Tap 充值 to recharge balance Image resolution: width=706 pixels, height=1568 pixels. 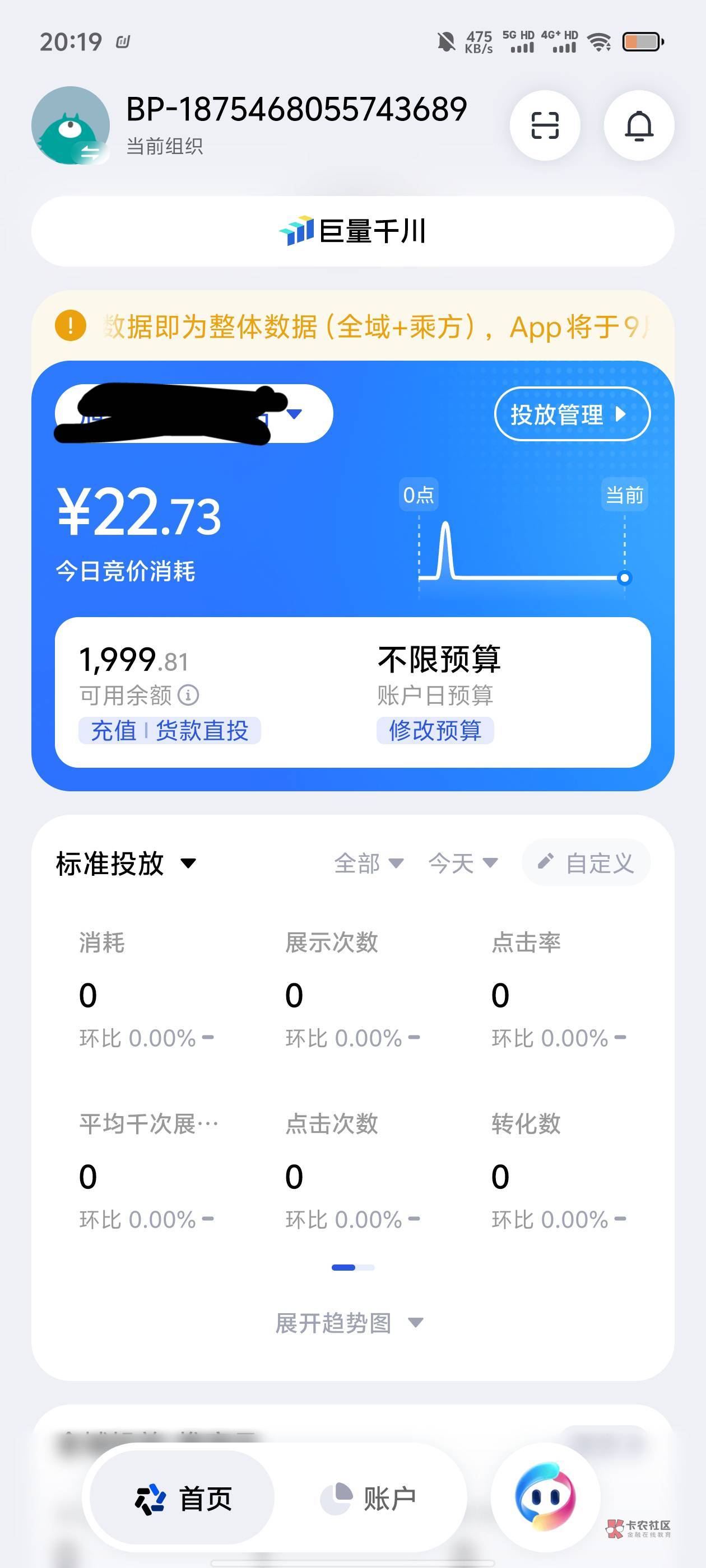[x=113, y=730]
